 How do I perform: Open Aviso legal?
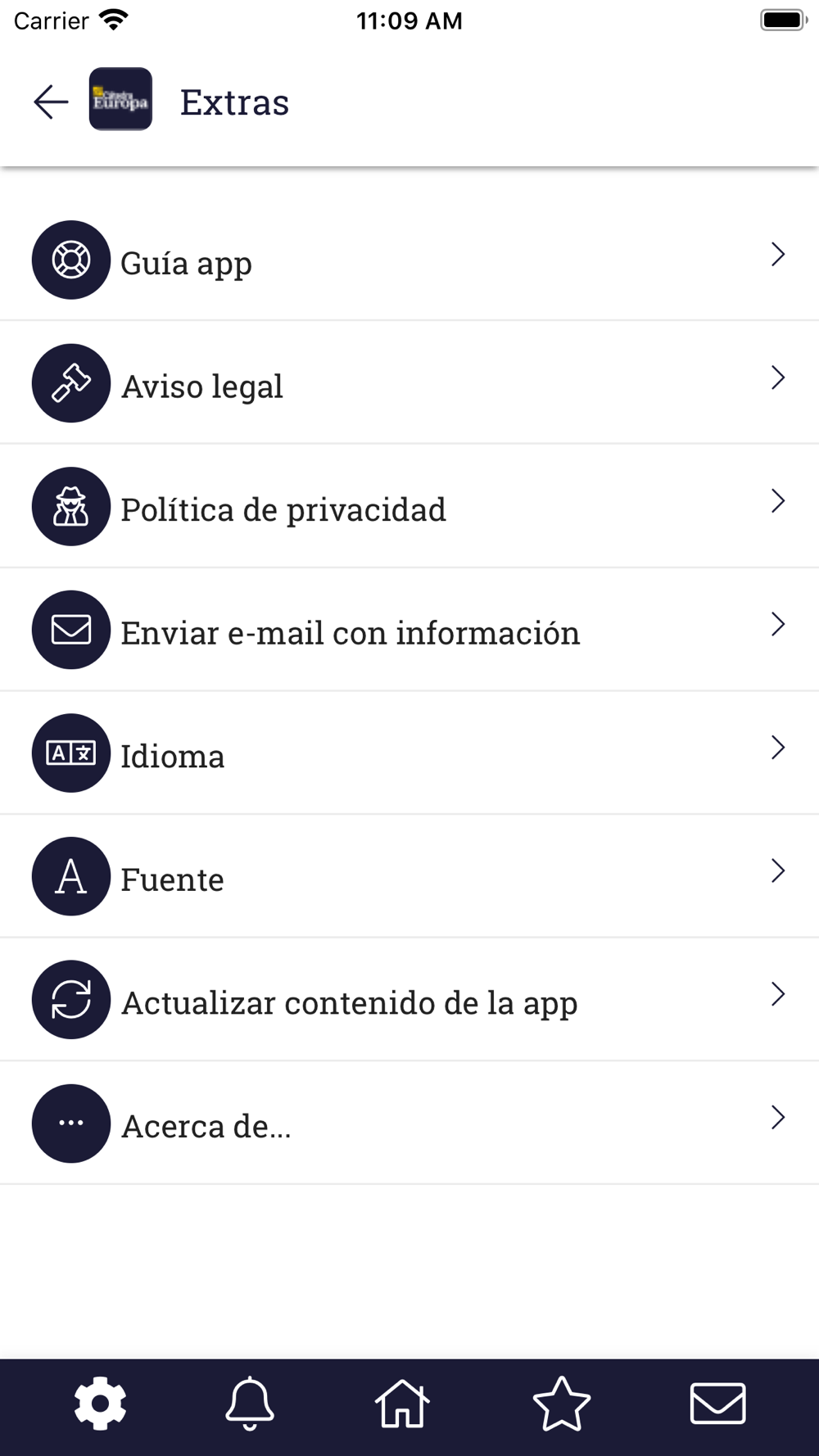click(x=409, y=383)
